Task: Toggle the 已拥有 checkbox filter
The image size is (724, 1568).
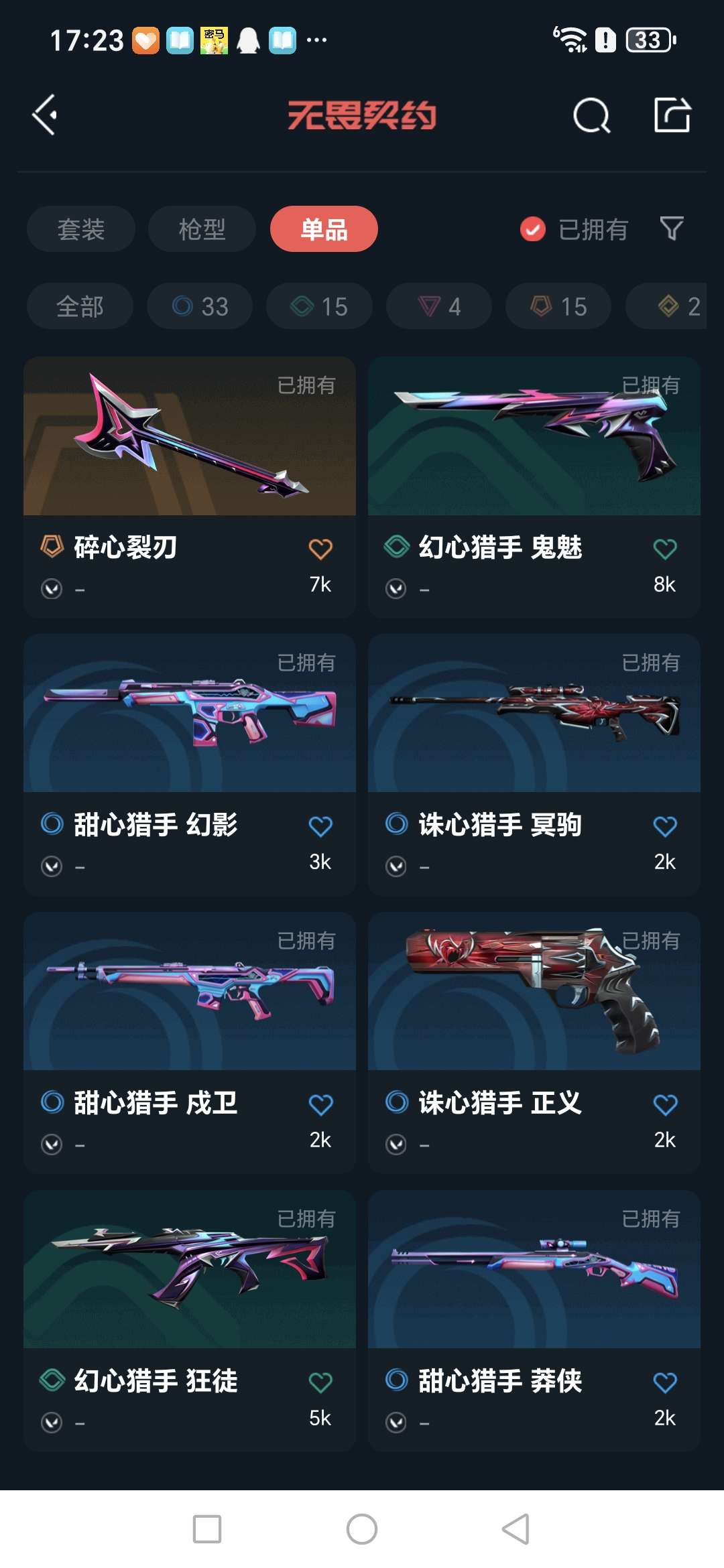Action: point(533,229)
